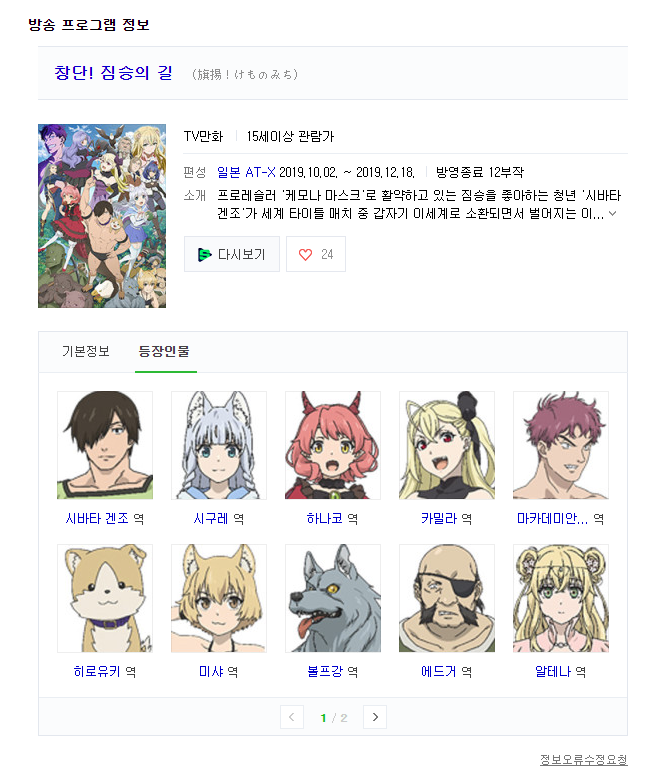Open the 창단! 짐승의 길 title link

point(113,73)
